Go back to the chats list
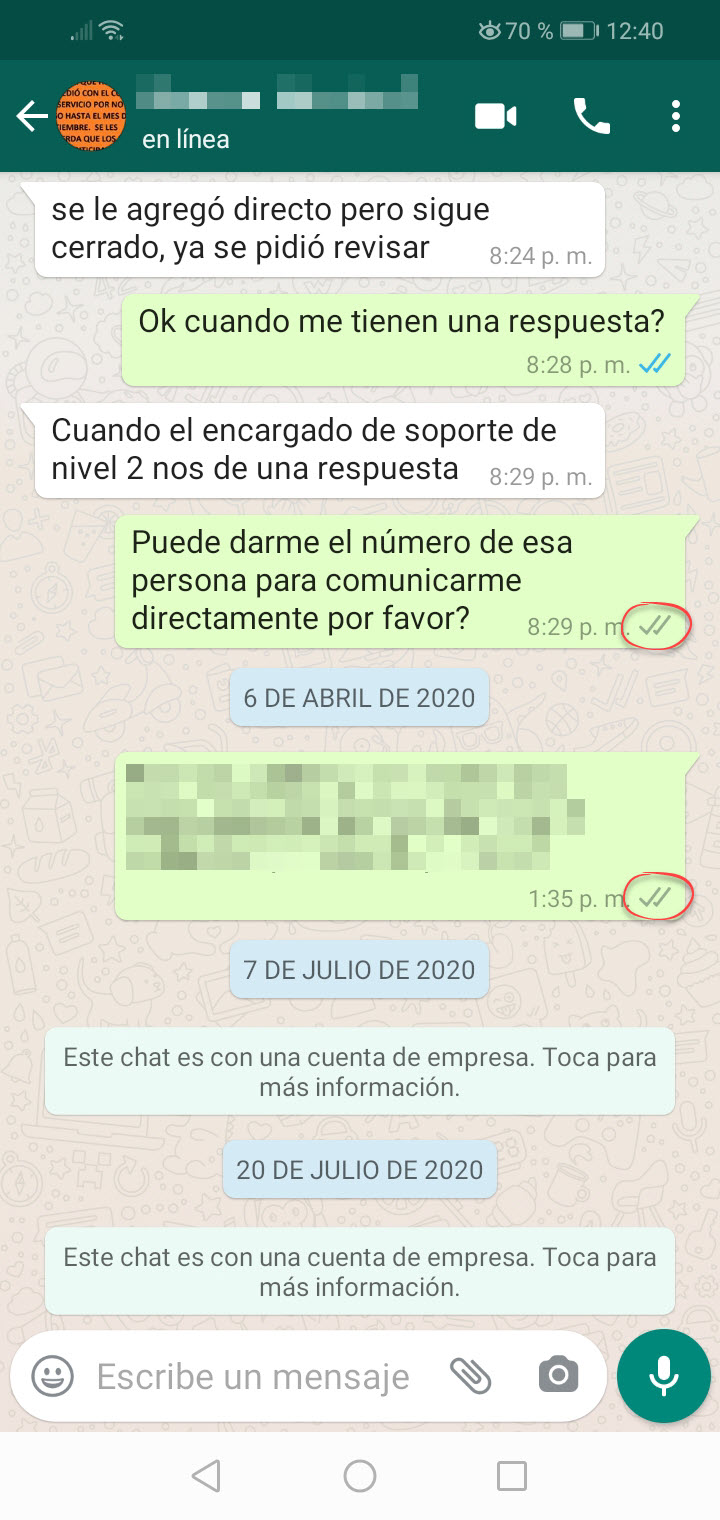The image size is (720, 1520). point(31,117)
